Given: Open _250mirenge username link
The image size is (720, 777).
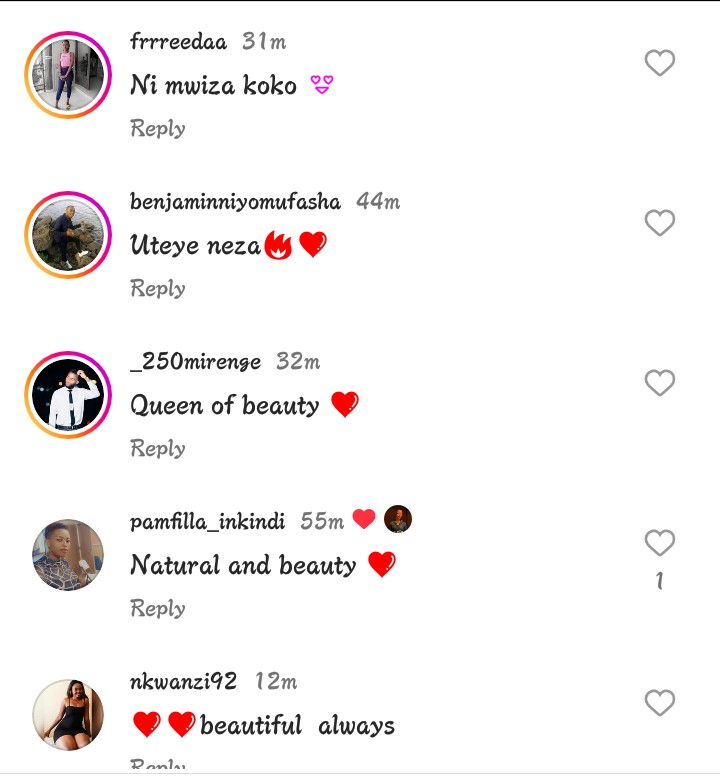Looking at the screenshot, I should 196,362.
